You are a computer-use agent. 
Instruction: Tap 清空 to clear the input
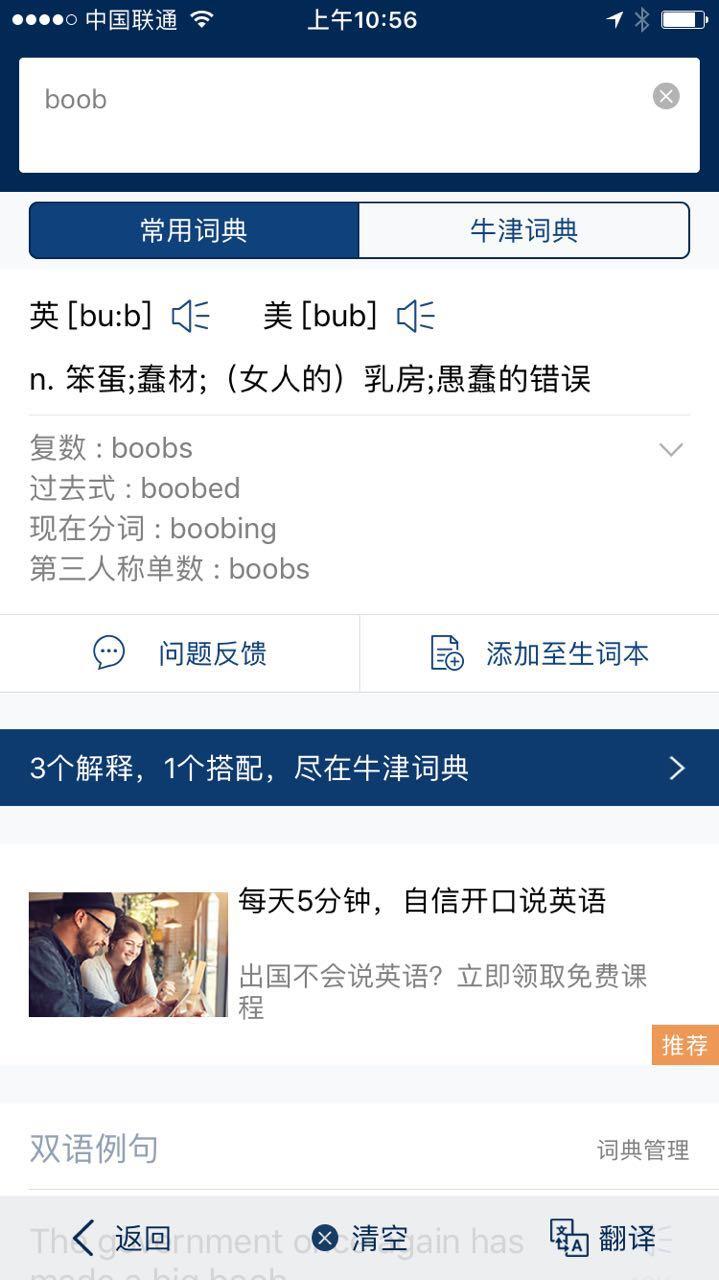coord(360,1238)
